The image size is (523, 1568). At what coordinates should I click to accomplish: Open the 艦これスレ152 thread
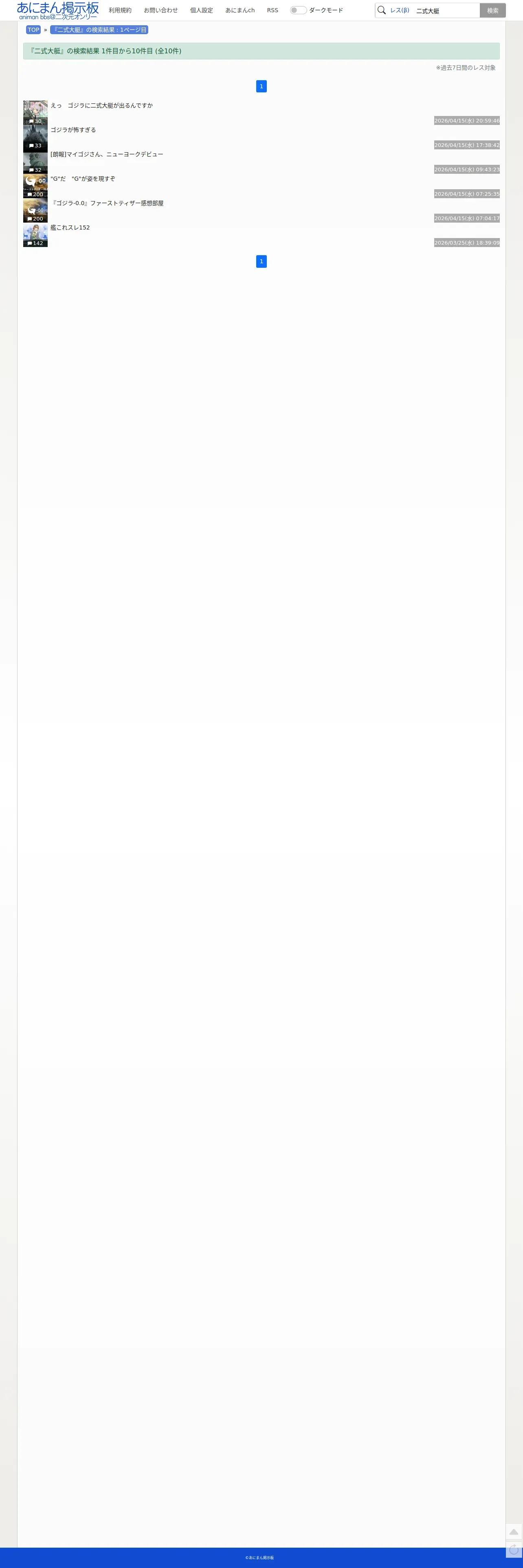[x=70, y=227]
